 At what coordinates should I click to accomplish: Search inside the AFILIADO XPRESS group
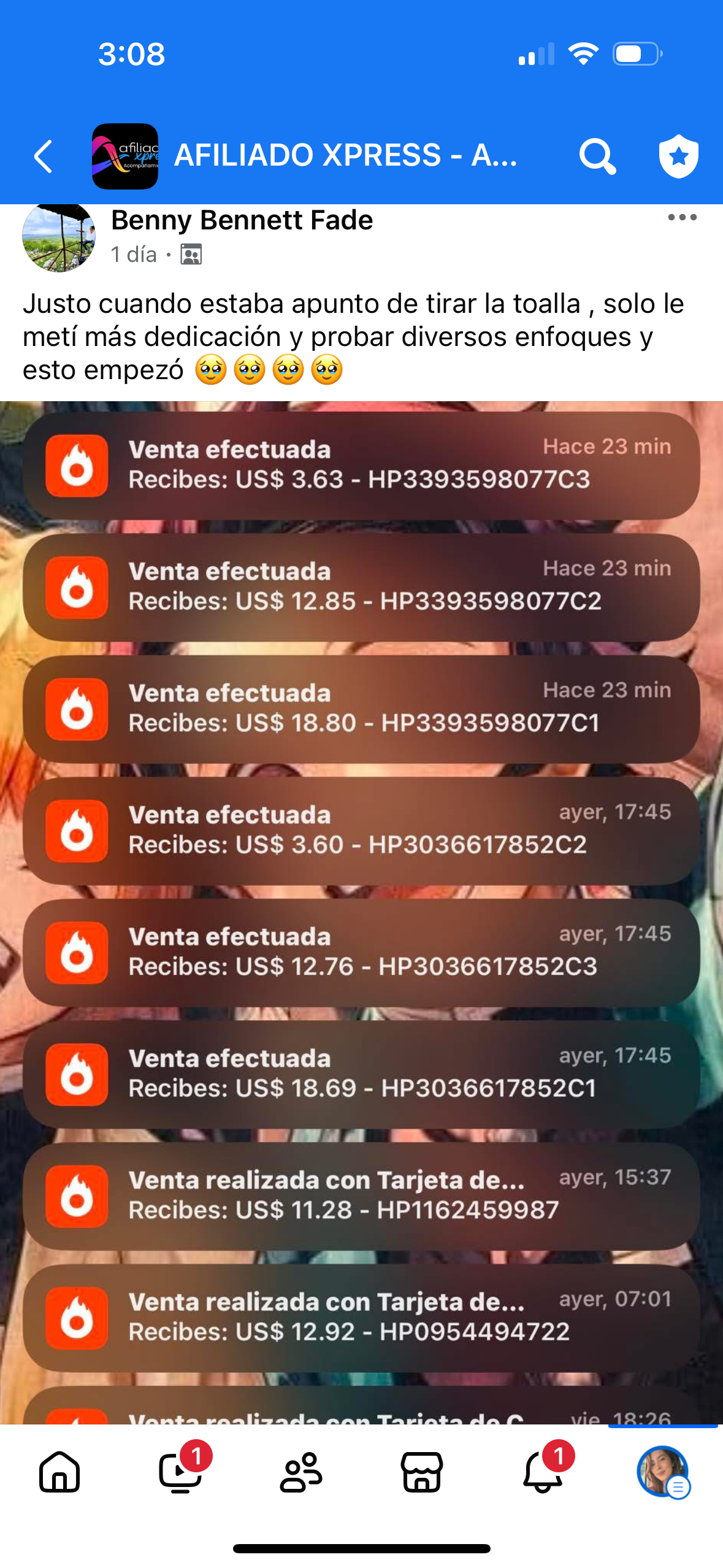click(x=597, y=156)
